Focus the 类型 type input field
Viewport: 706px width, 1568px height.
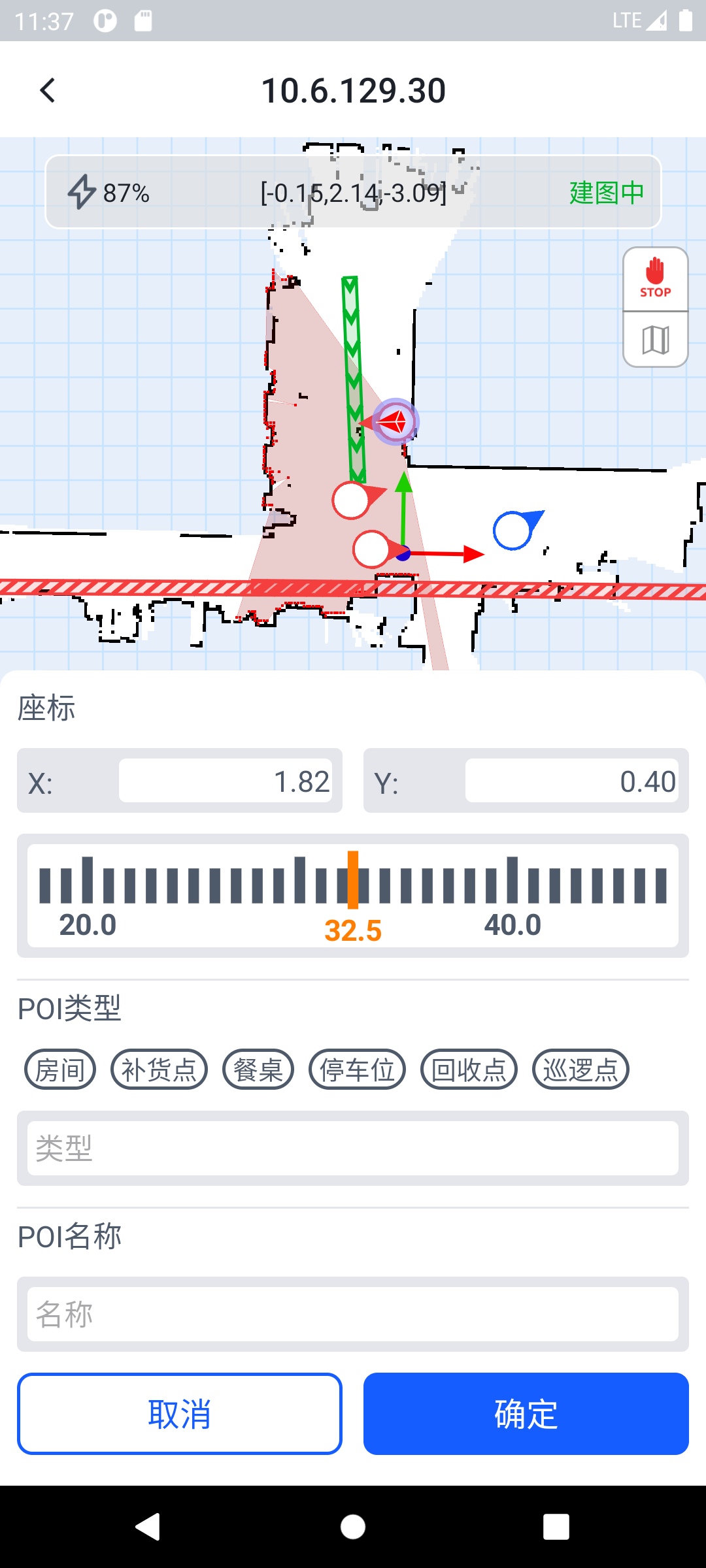353,1148
